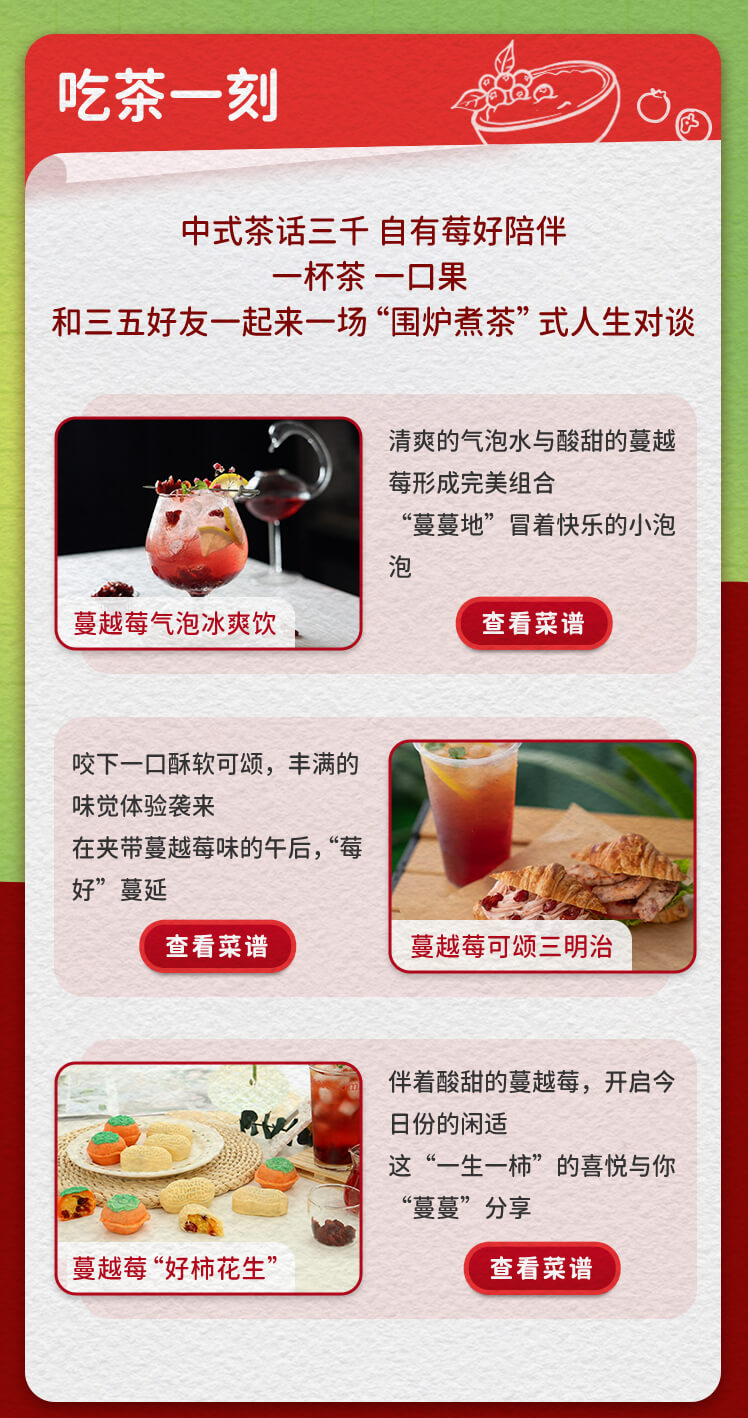Open the 蔓越莓"好柿花生" picture card
748x1418 pixels.
click(x=208, y=1177)
